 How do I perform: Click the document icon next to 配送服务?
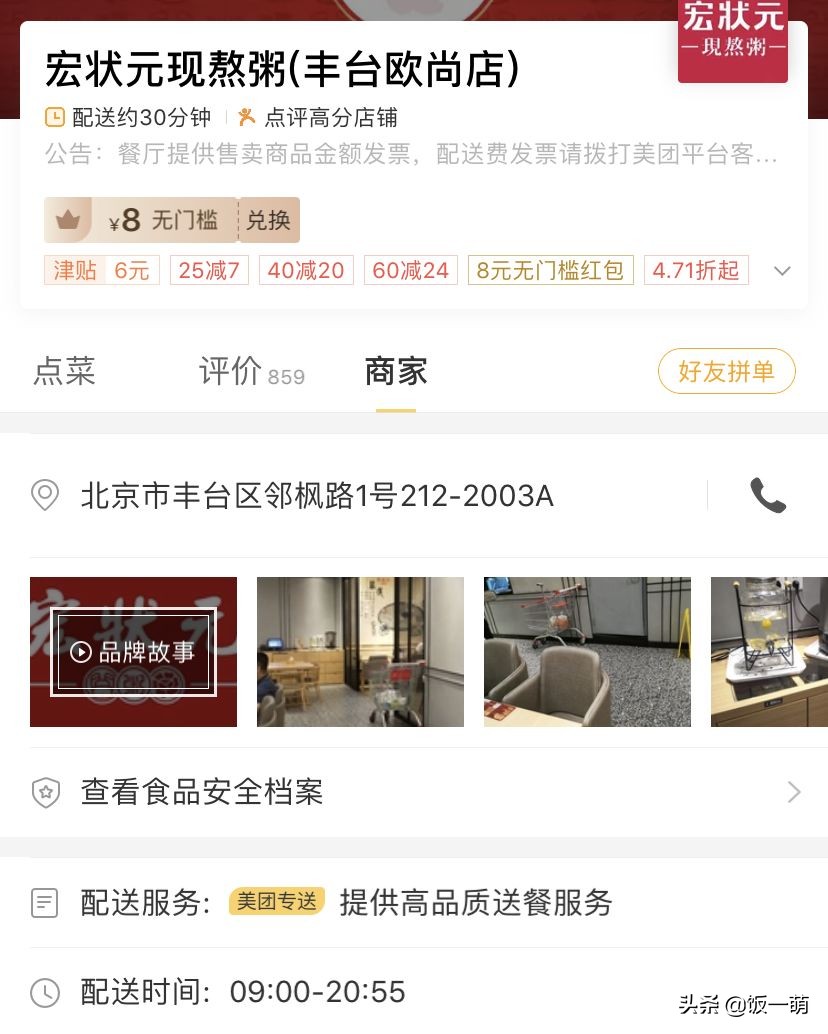coord(45,903)
